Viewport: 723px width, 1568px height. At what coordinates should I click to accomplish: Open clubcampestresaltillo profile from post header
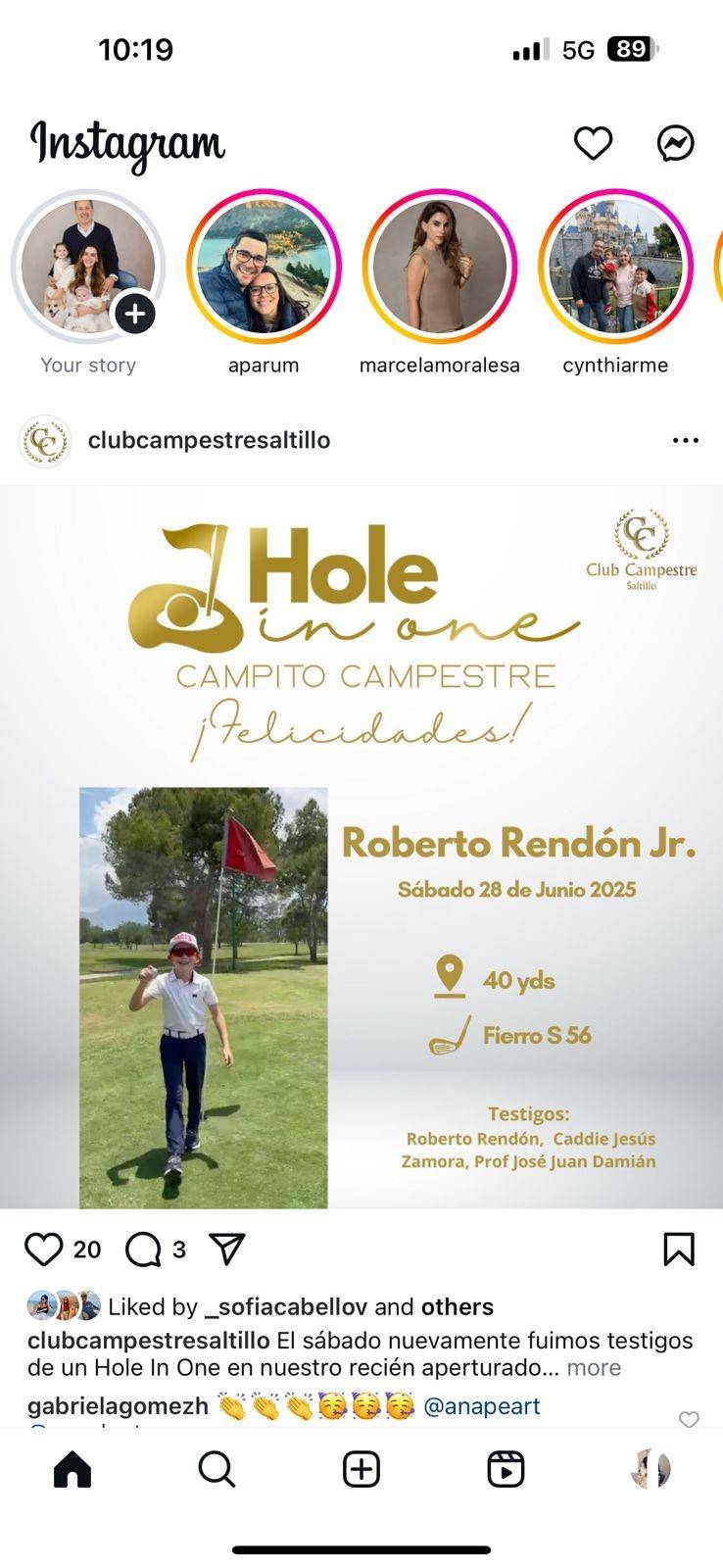[209, 440]
